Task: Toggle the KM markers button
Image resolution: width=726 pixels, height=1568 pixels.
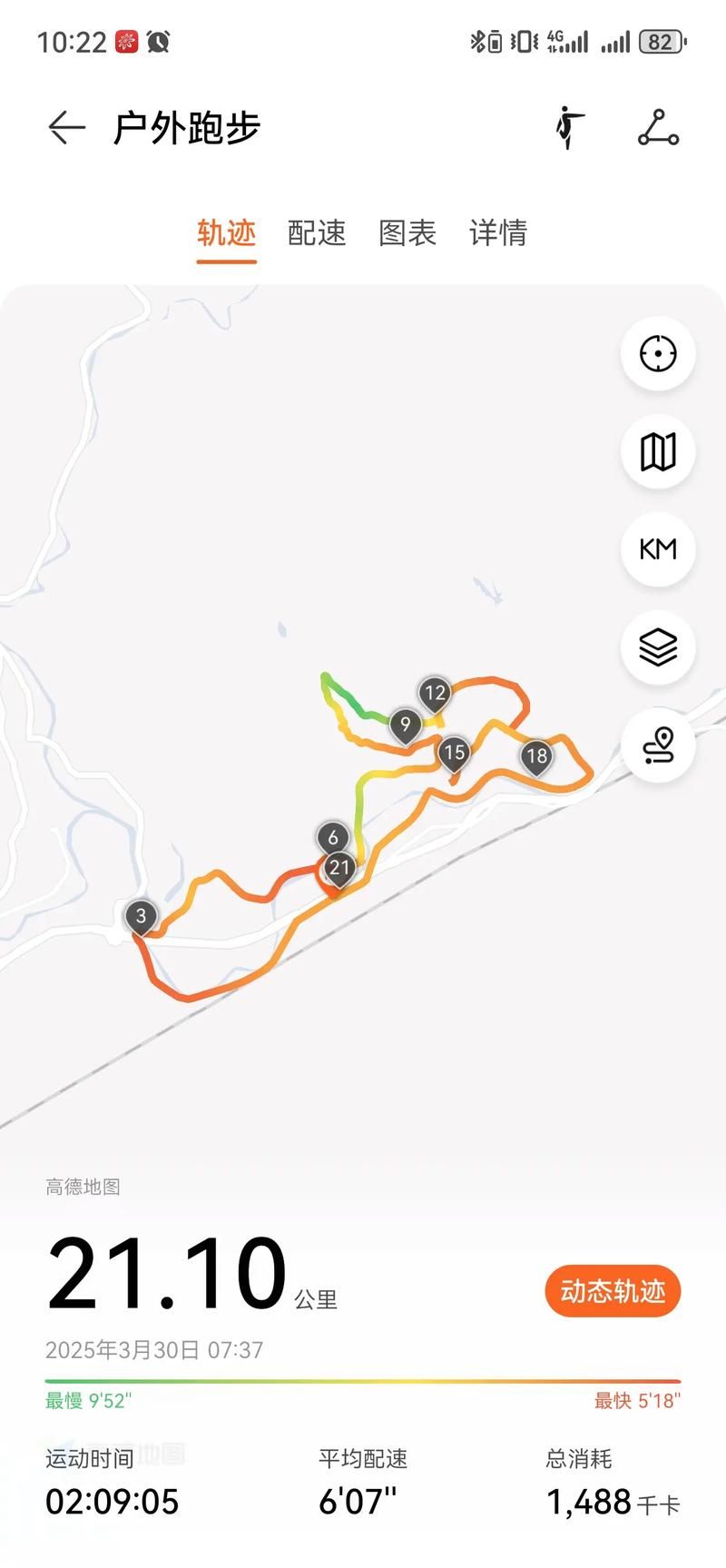Action: 658,549
